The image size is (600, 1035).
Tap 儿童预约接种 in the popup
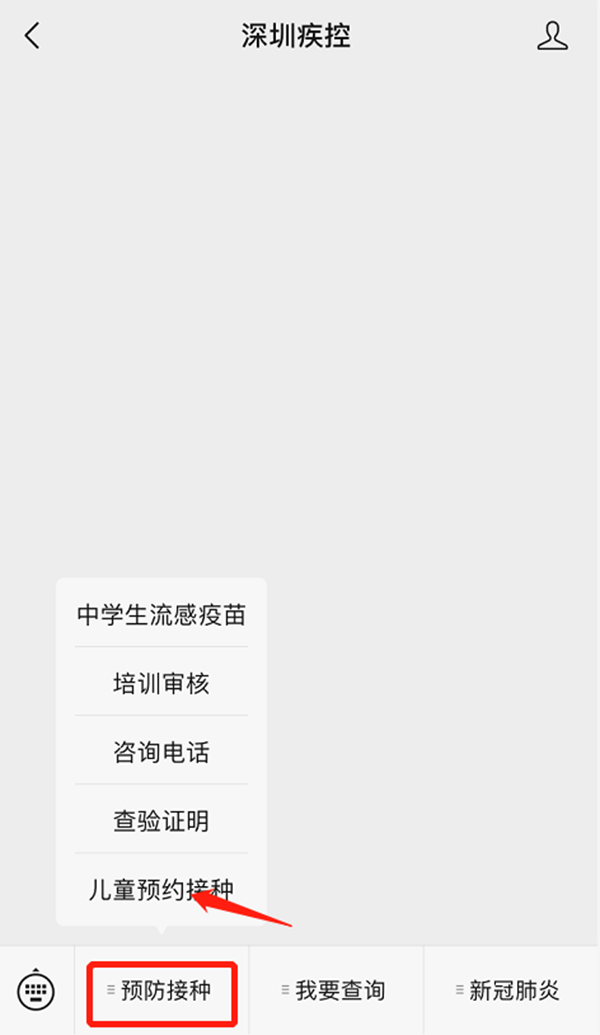(161, 889)
